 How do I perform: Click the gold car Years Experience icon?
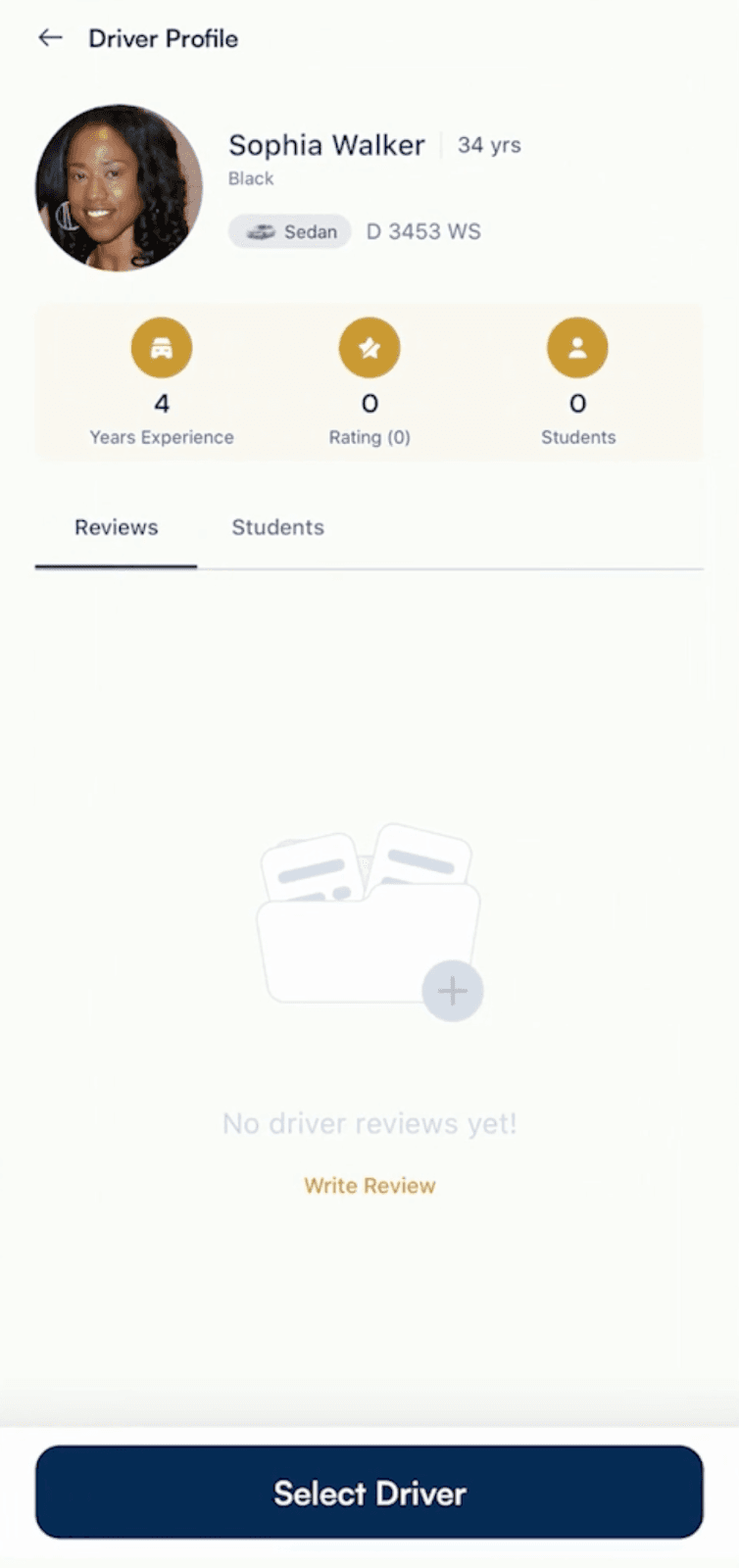(161, 347)
